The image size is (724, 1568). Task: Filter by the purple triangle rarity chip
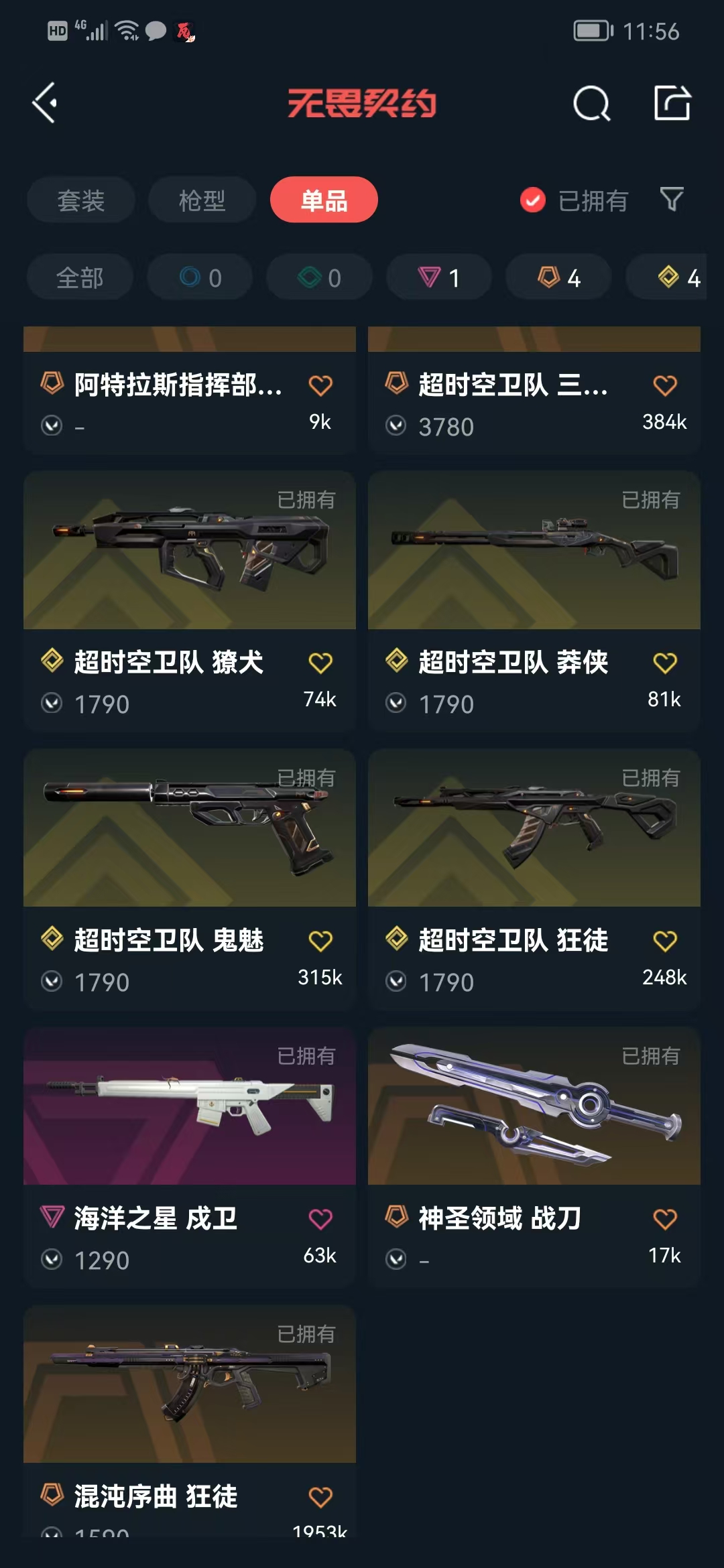(438, 277)
